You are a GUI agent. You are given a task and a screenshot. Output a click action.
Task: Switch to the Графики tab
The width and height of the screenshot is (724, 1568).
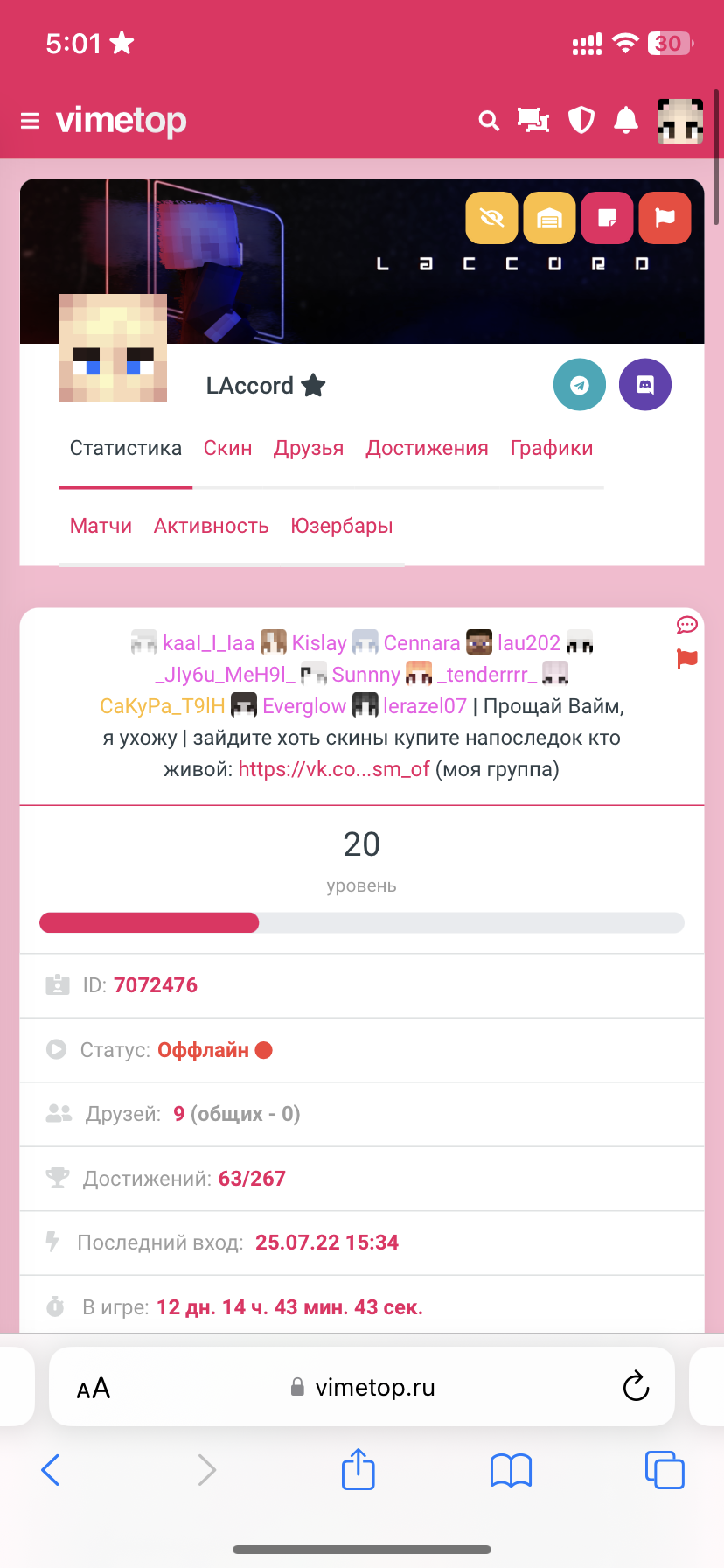point(552,448)
